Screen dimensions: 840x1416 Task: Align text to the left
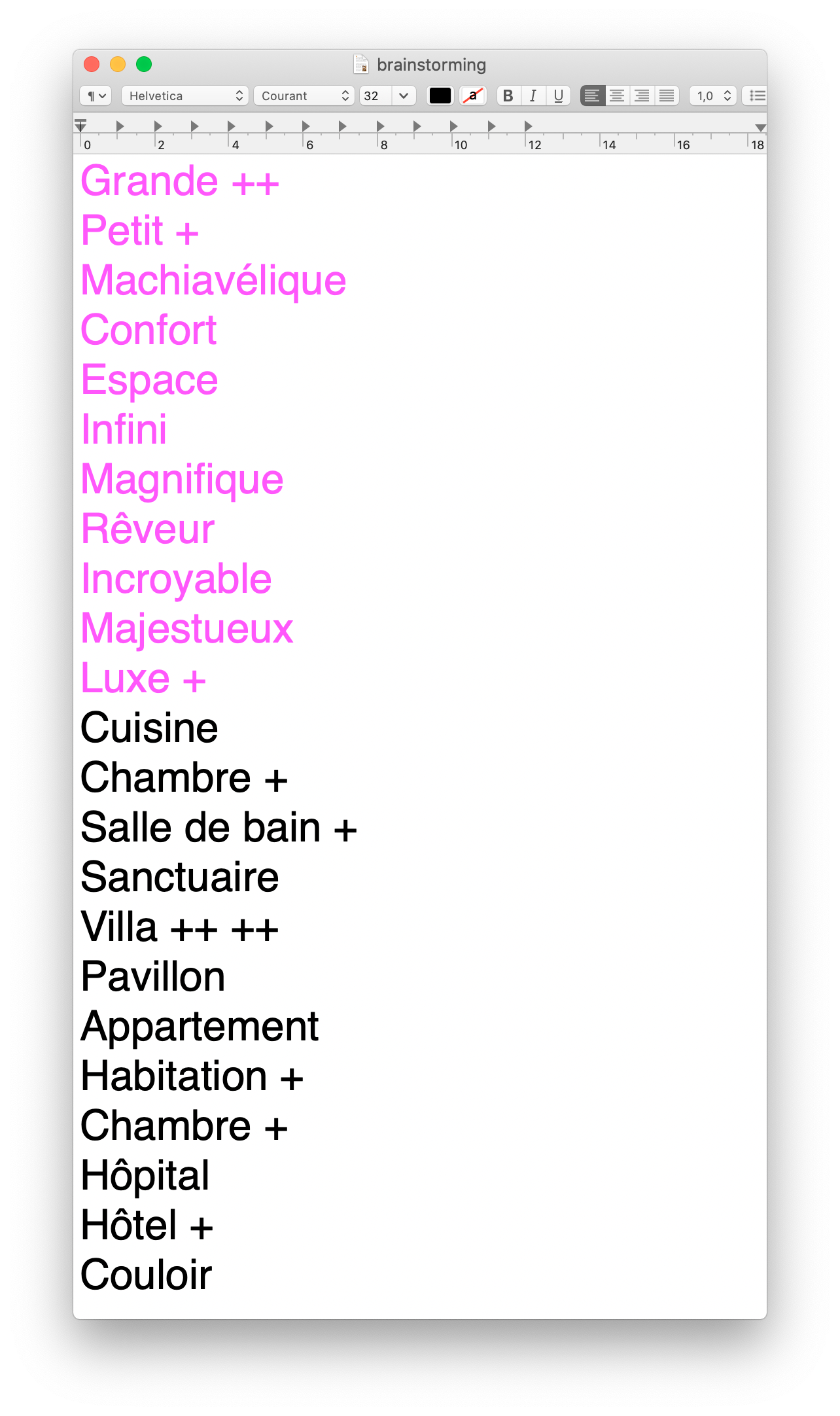592,96
